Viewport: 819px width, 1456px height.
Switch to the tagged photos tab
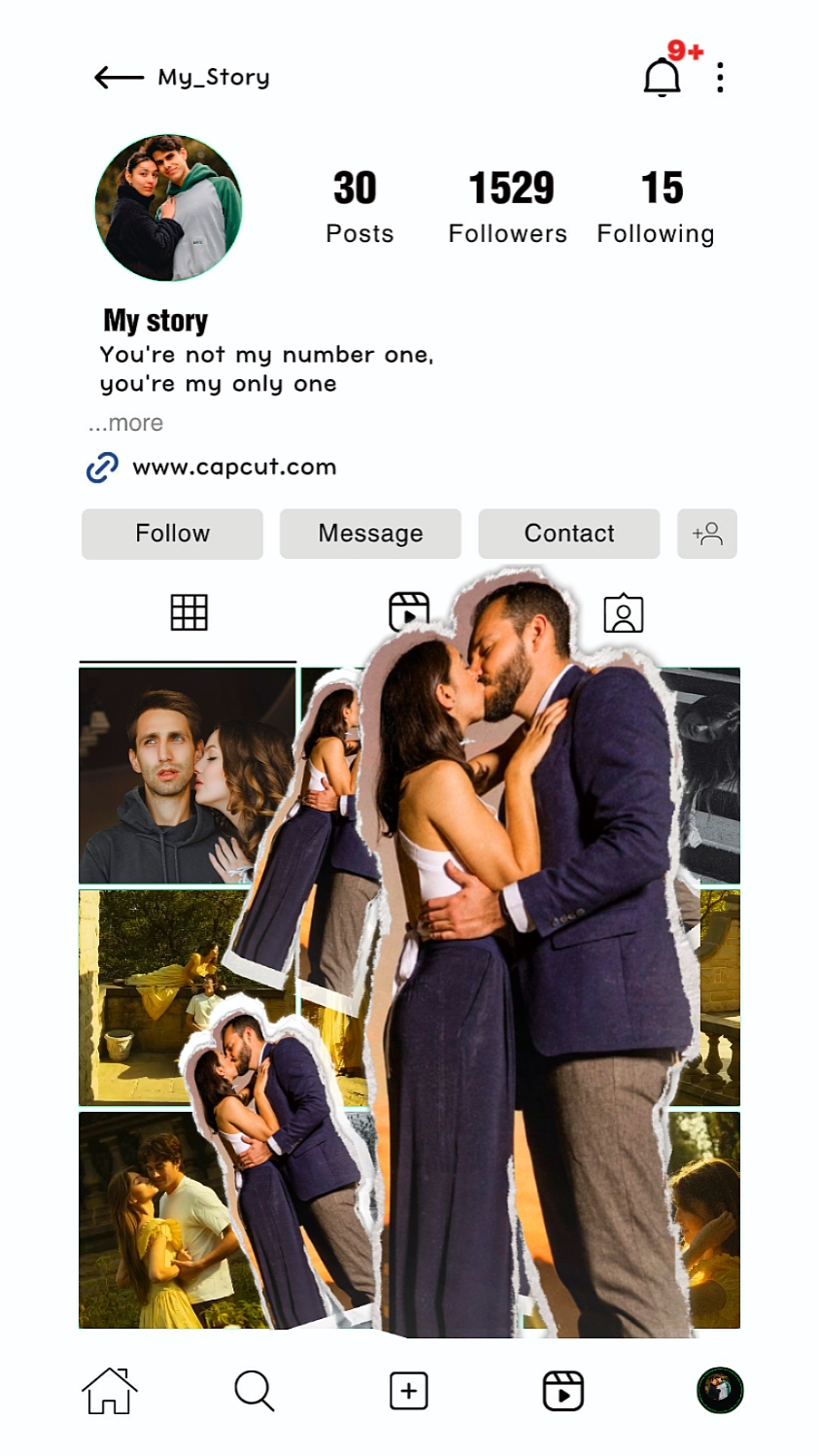click(623, 612)
